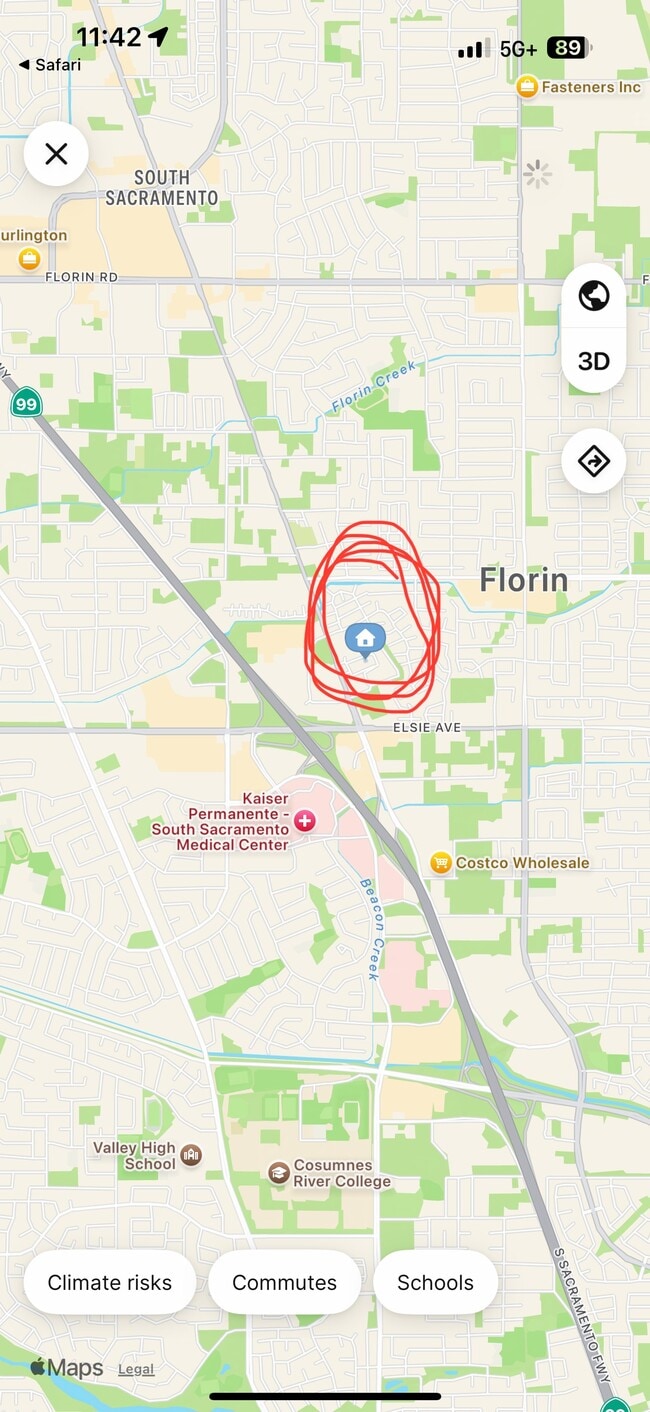The image size is (650, 1412).
Task: Open the Legal link
Action: [136, 1369]
